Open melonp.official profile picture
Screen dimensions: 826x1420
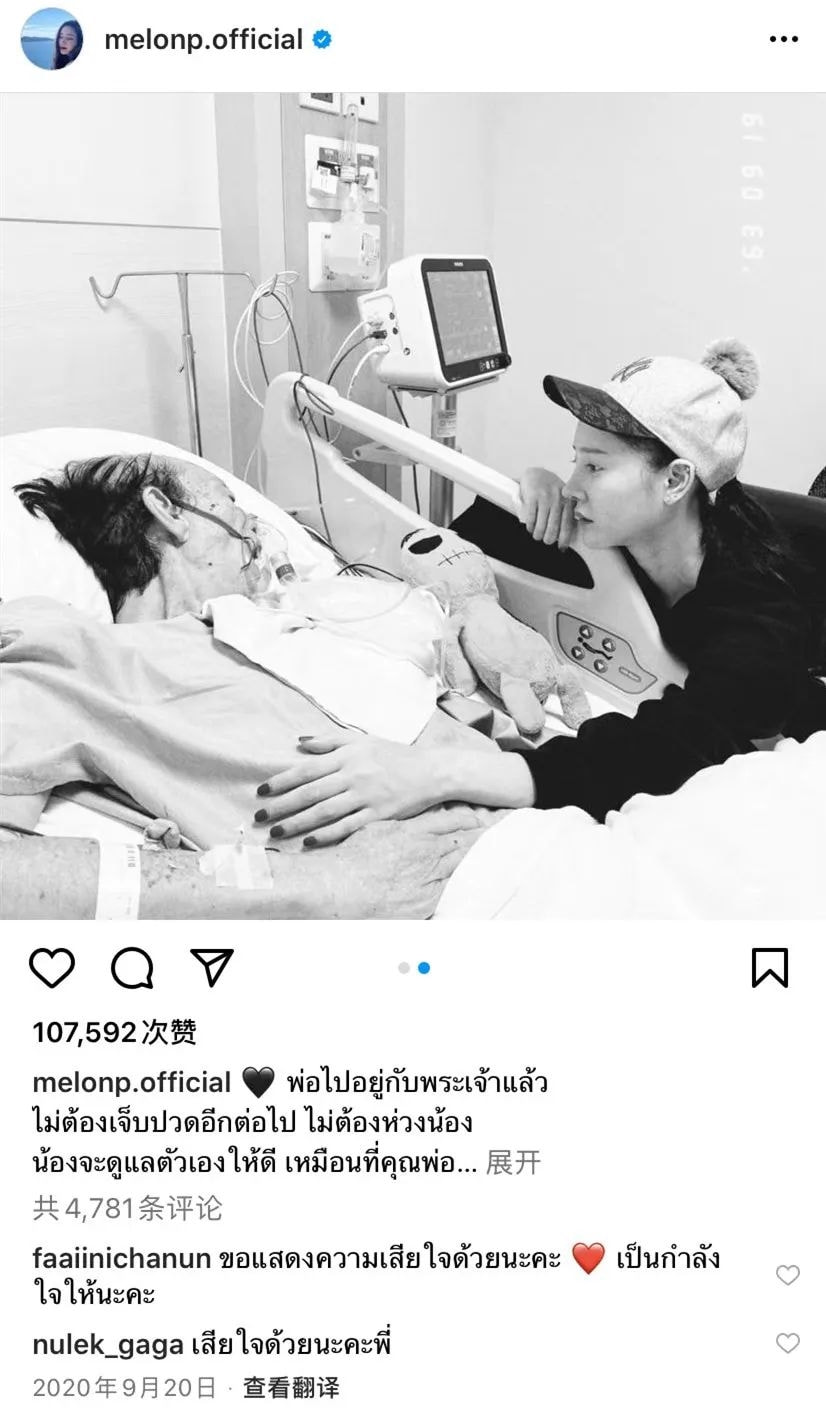[51, 39]
